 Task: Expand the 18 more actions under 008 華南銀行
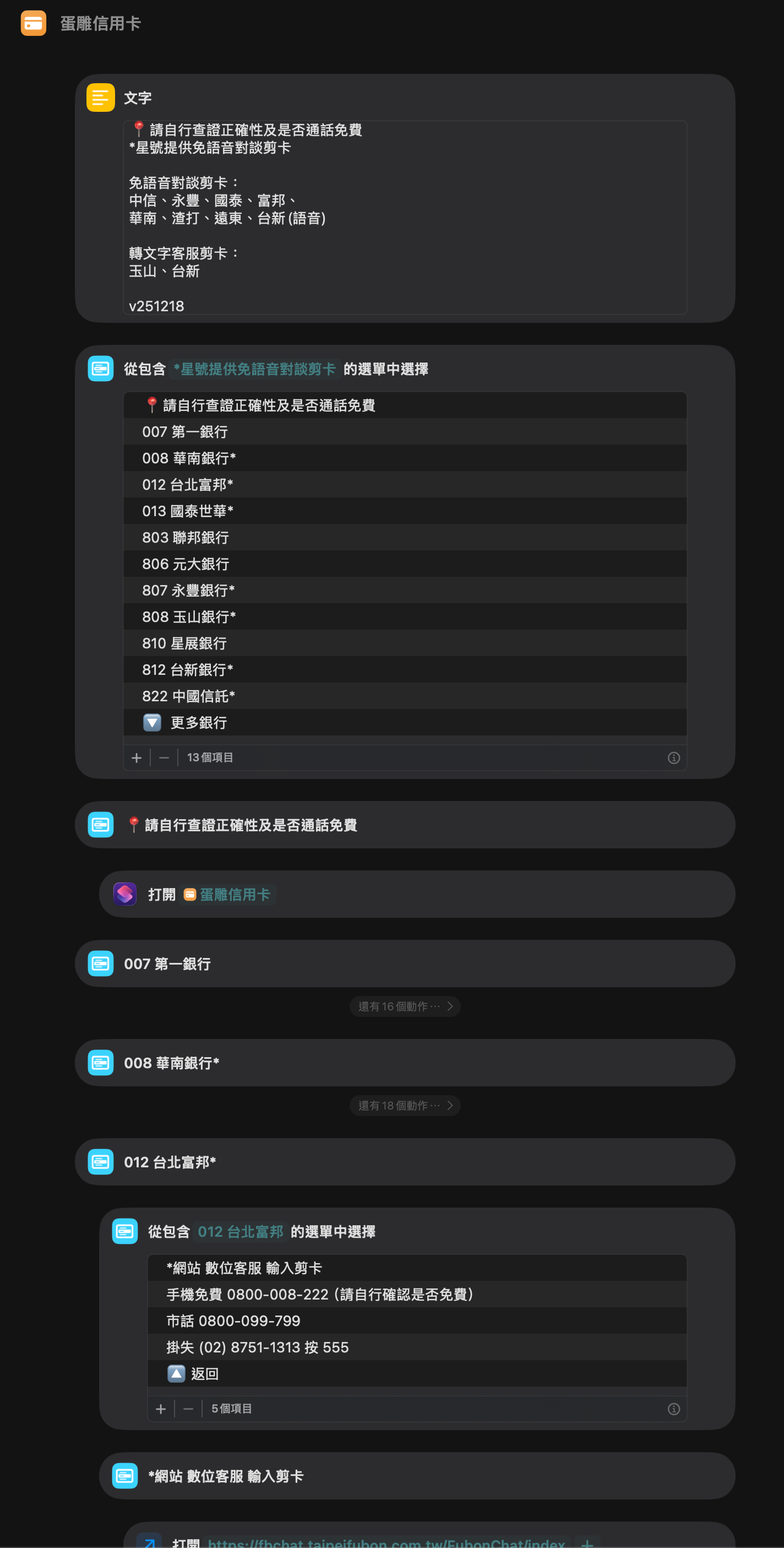[405, 1105]
